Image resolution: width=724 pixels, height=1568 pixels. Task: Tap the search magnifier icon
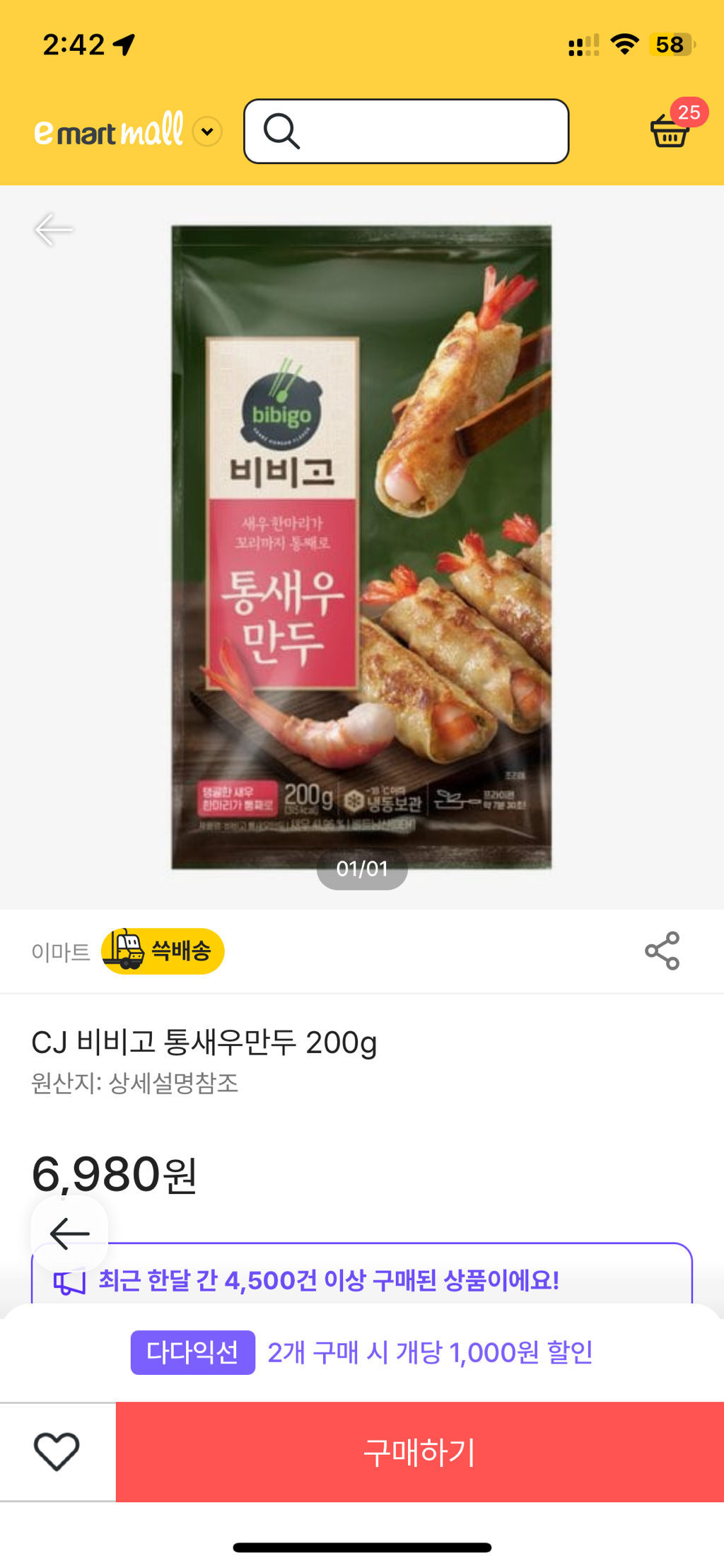(281, 131)
